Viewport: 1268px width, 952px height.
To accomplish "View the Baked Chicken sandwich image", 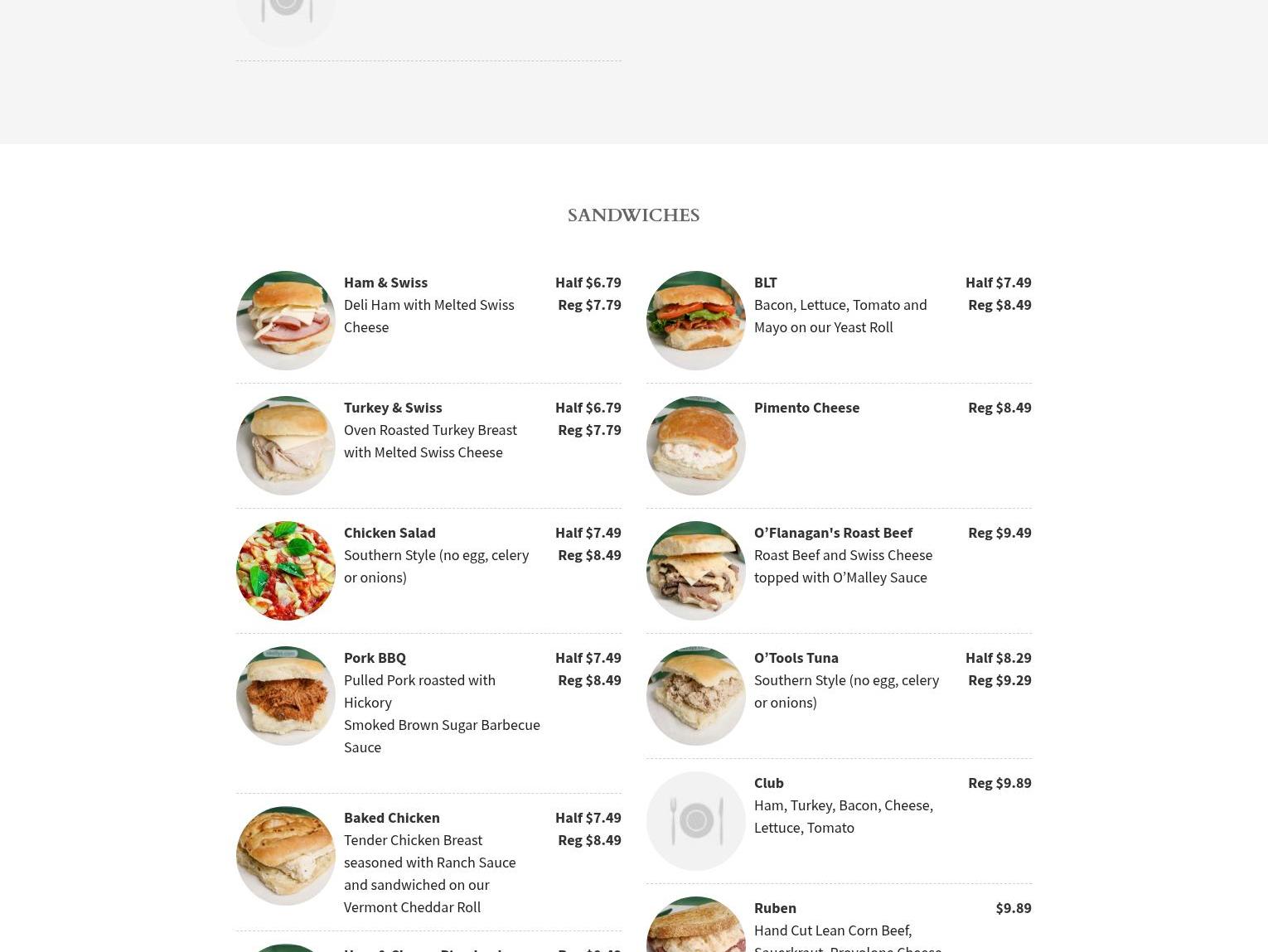I will pos(285,856).
